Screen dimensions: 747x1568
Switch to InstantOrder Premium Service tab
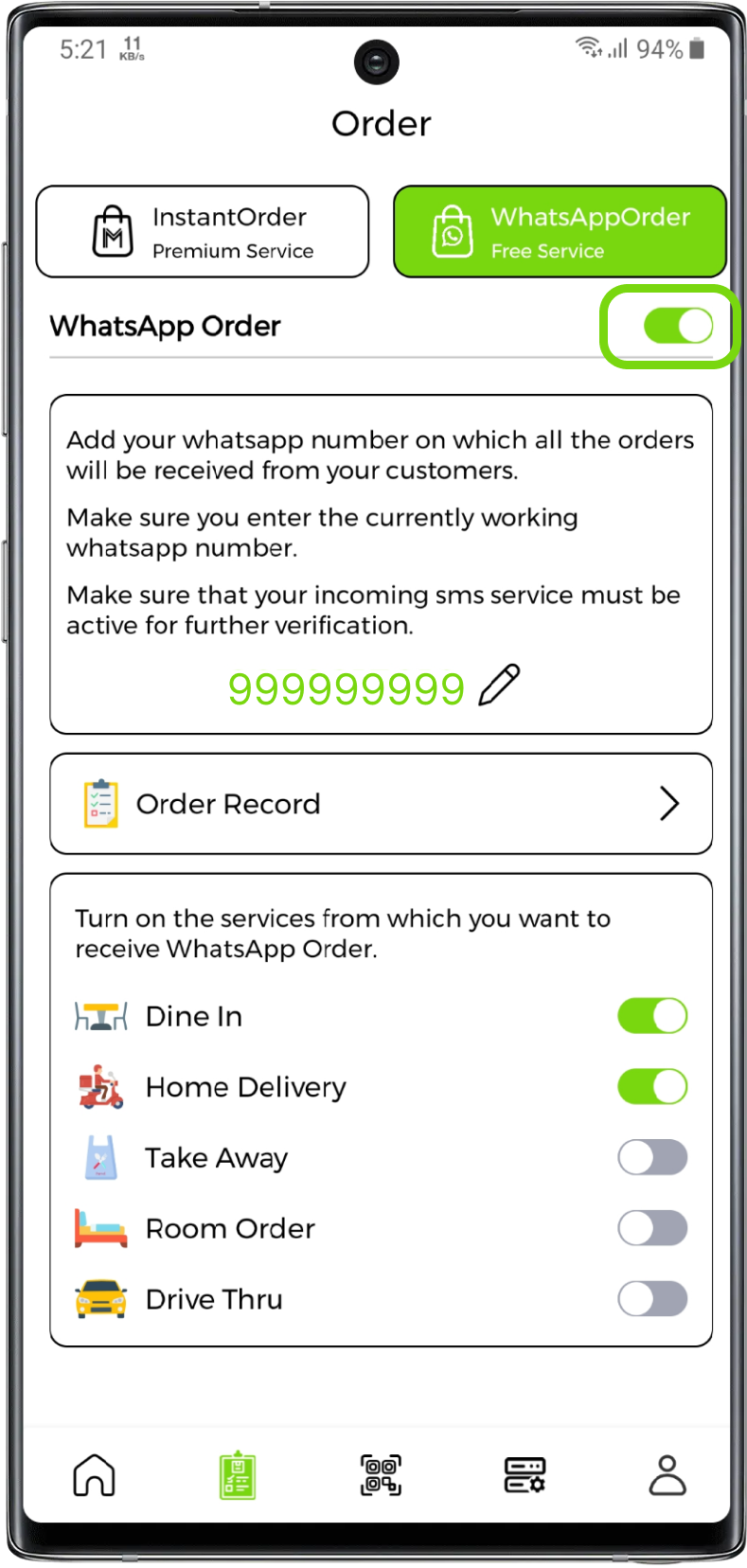coord(203,232)
